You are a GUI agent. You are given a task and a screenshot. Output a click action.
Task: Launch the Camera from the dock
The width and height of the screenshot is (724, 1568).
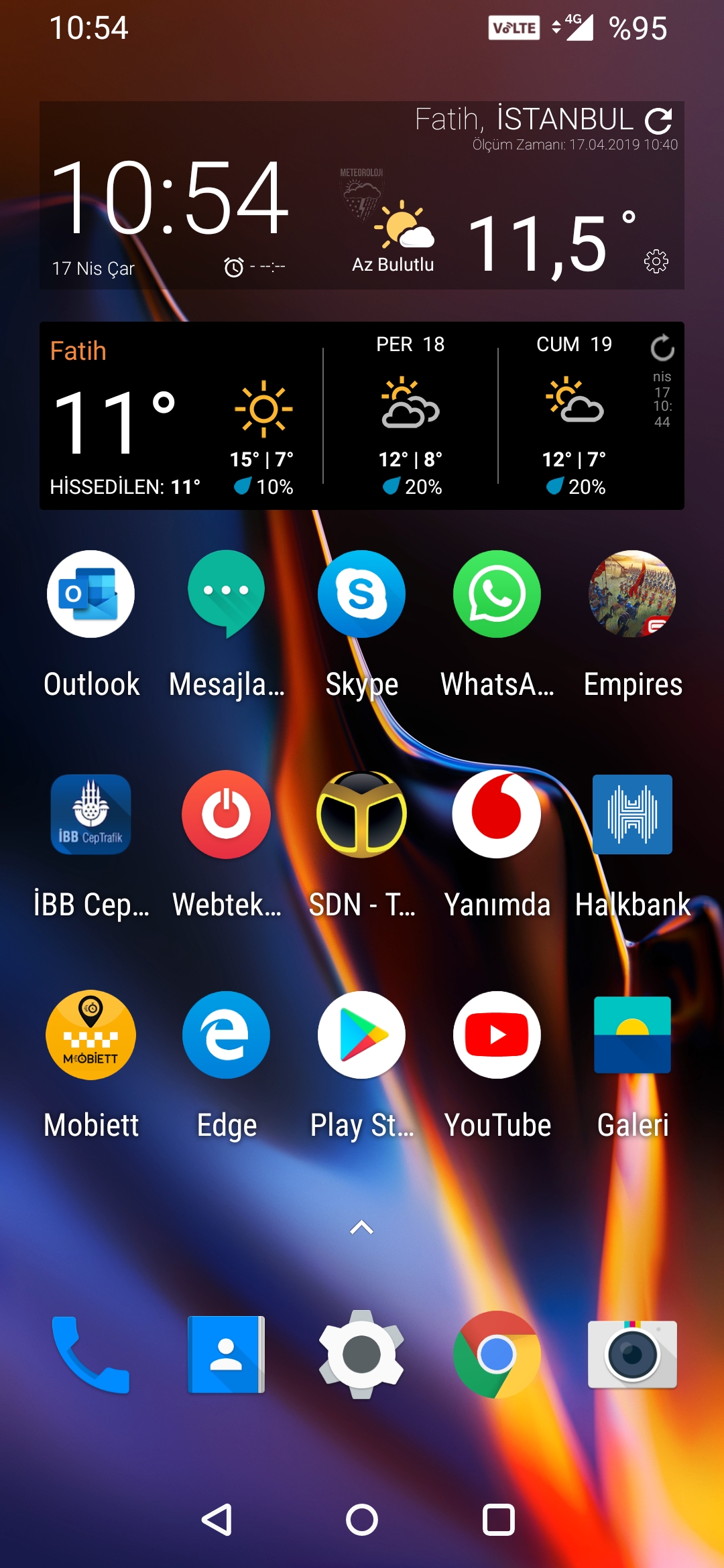[632, 1354]
